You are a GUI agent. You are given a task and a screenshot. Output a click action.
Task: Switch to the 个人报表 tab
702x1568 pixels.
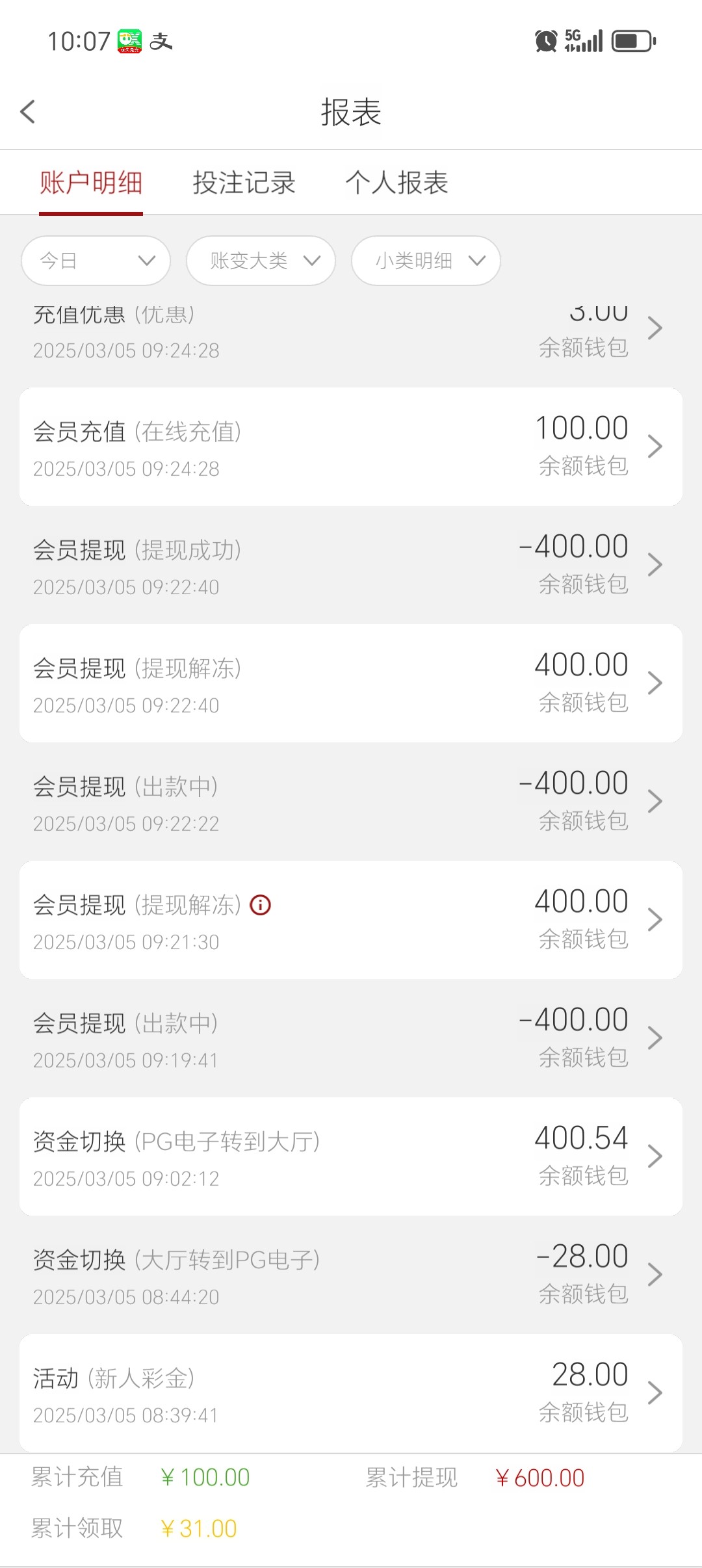coord(396,183)
